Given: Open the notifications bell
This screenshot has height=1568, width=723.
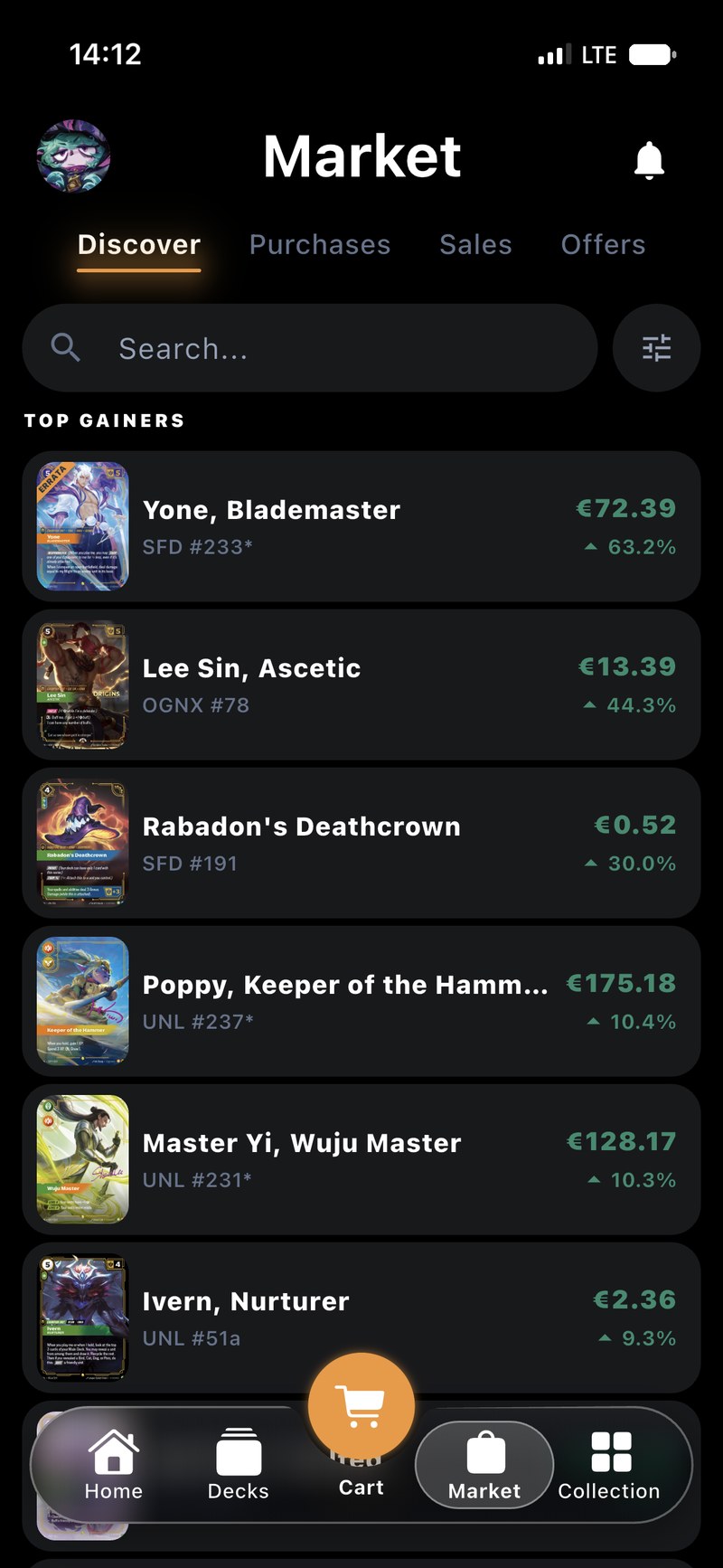Looking at the screenshot, I should pyautogui.click(x=649, y=160).
